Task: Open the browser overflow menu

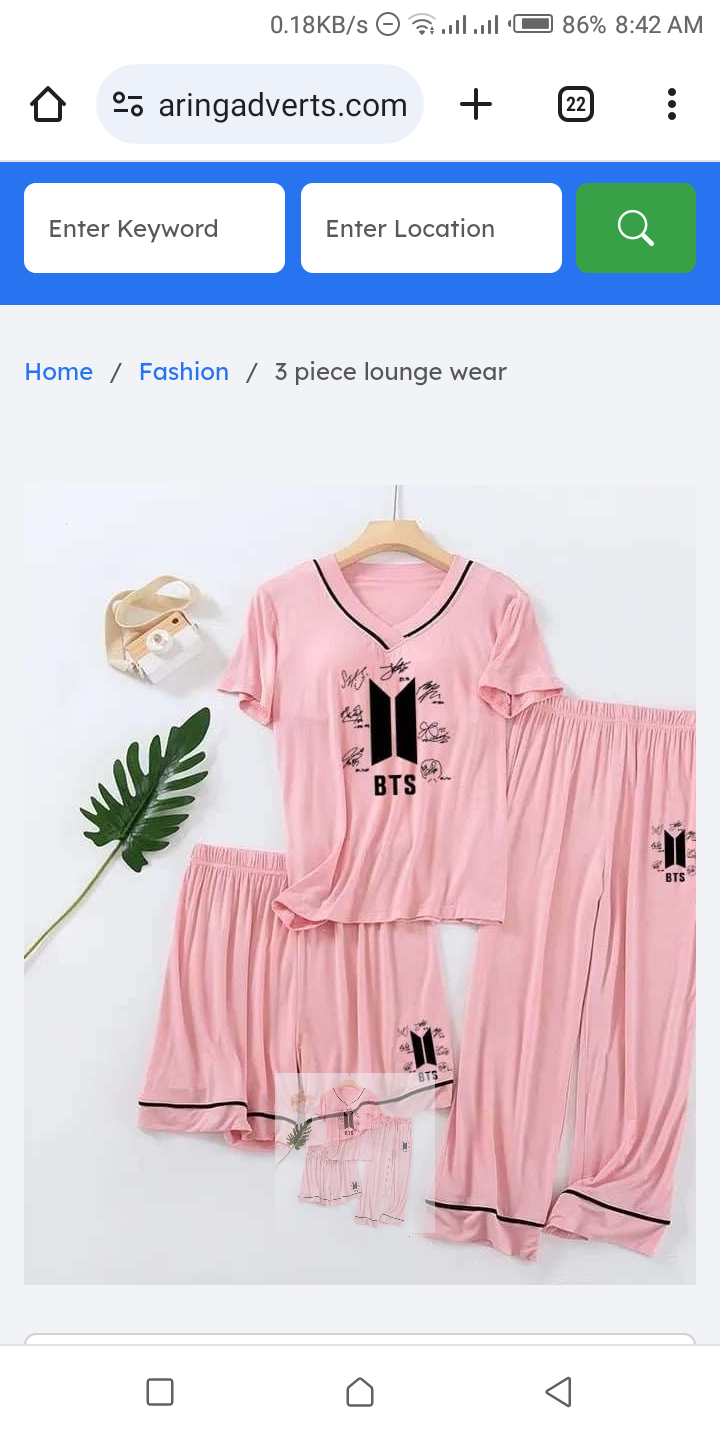Action: 671,104
